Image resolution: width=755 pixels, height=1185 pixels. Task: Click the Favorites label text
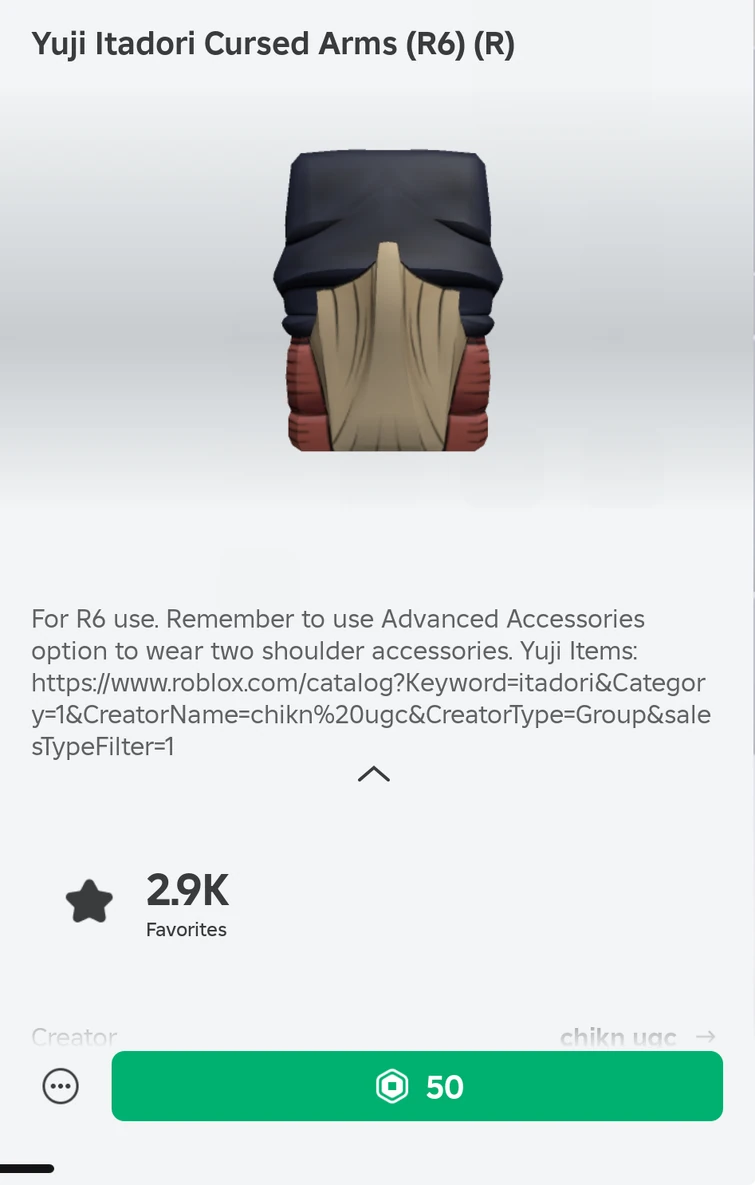click(186, 929)
